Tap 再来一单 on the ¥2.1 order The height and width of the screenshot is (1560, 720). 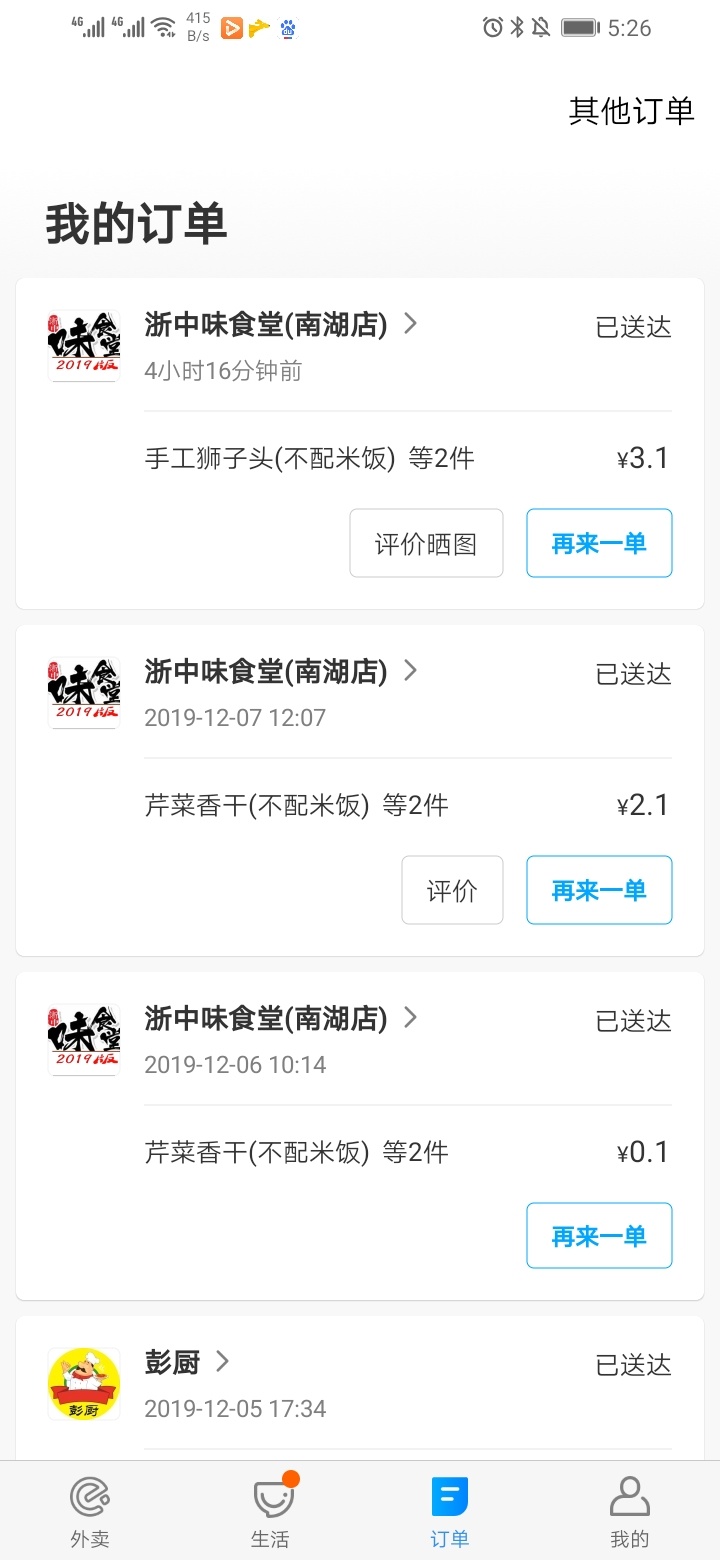pos(599,890)
